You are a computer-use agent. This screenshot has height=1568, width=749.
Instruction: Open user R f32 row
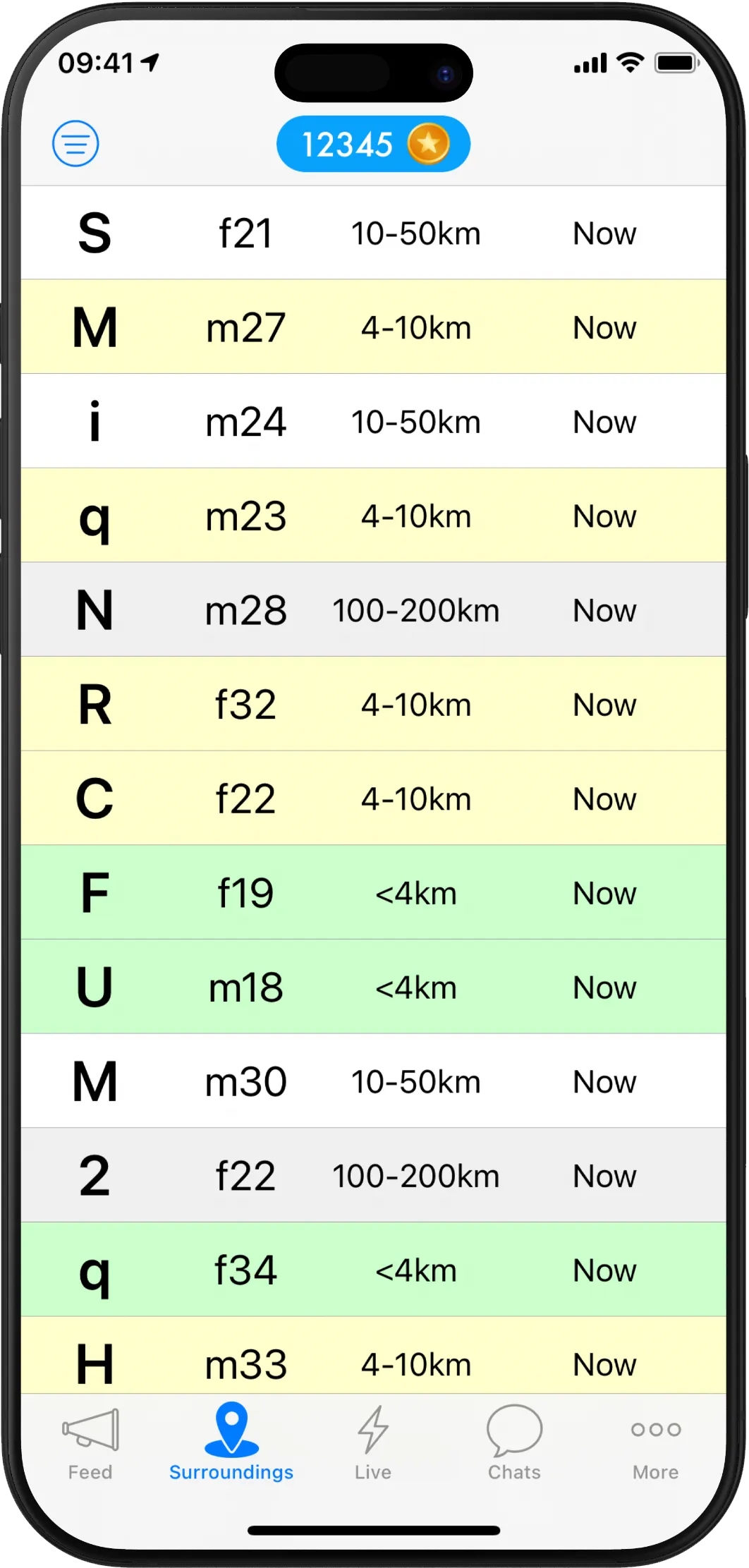[374, 704]
